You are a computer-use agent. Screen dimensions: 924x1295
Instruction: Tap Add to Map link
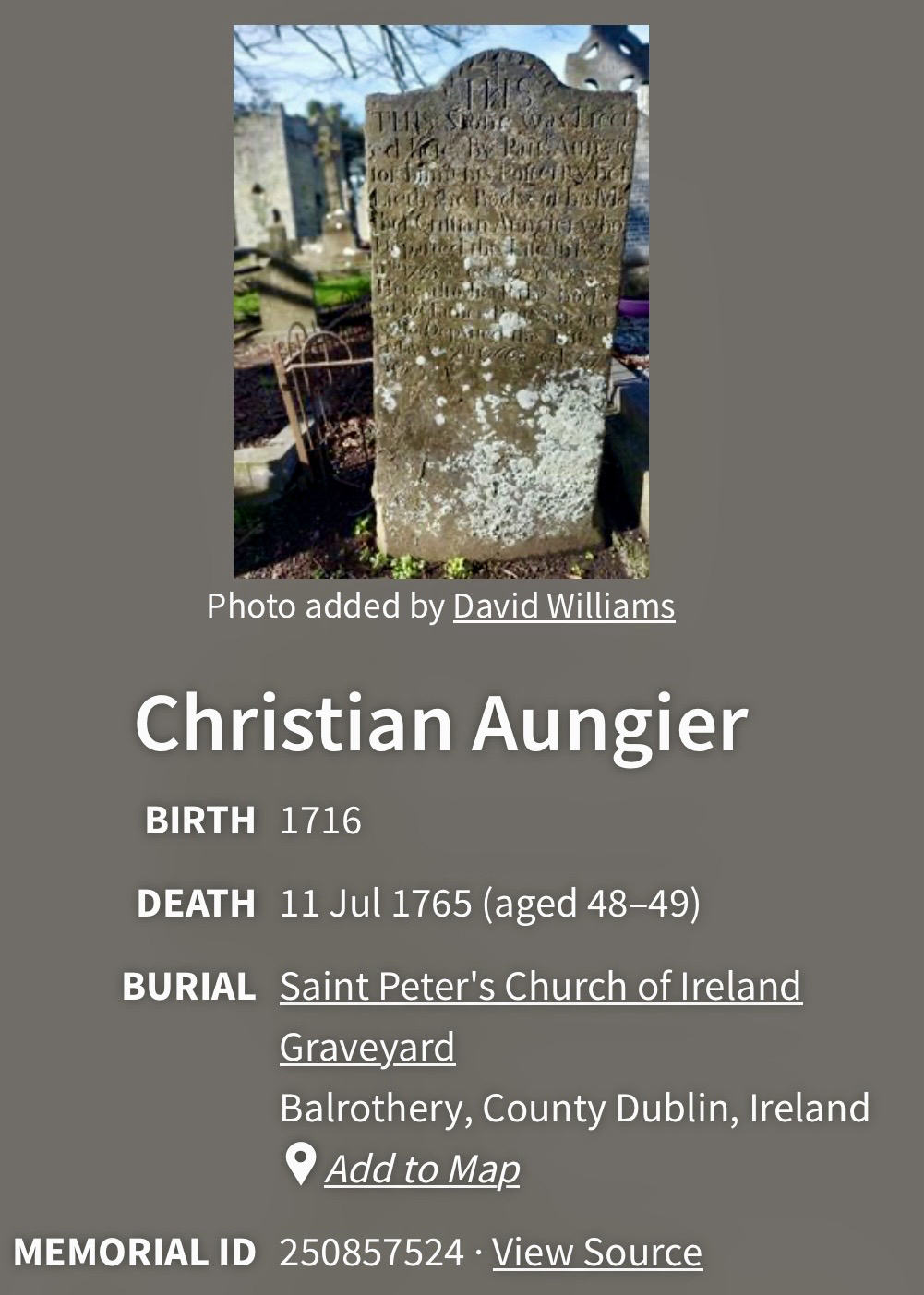[422, 1169]
